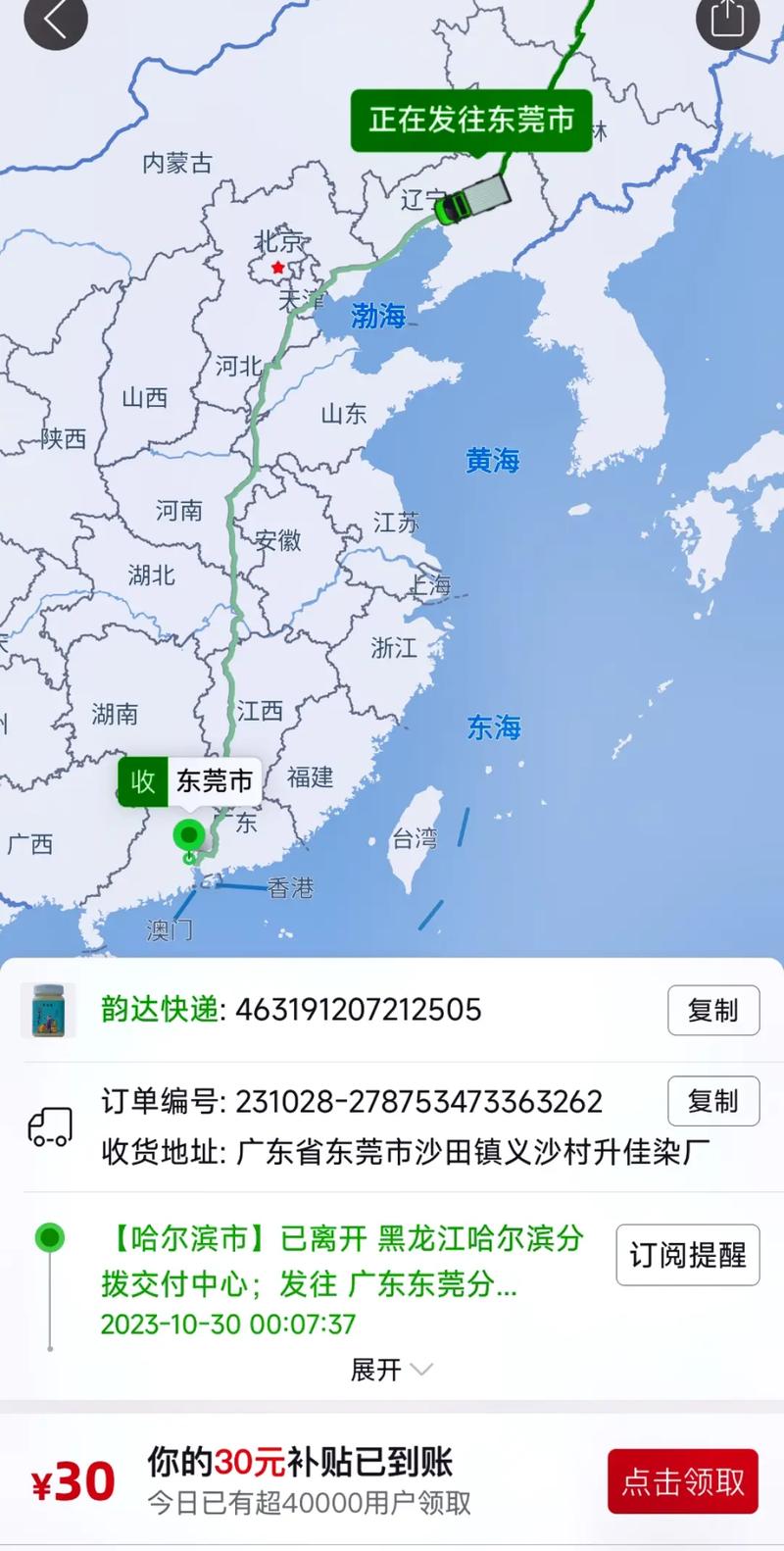Viewport: 784px width, 1551px height.
Task: Tap the 正在发往东莞市 status banner
Action: pos(471,119)
